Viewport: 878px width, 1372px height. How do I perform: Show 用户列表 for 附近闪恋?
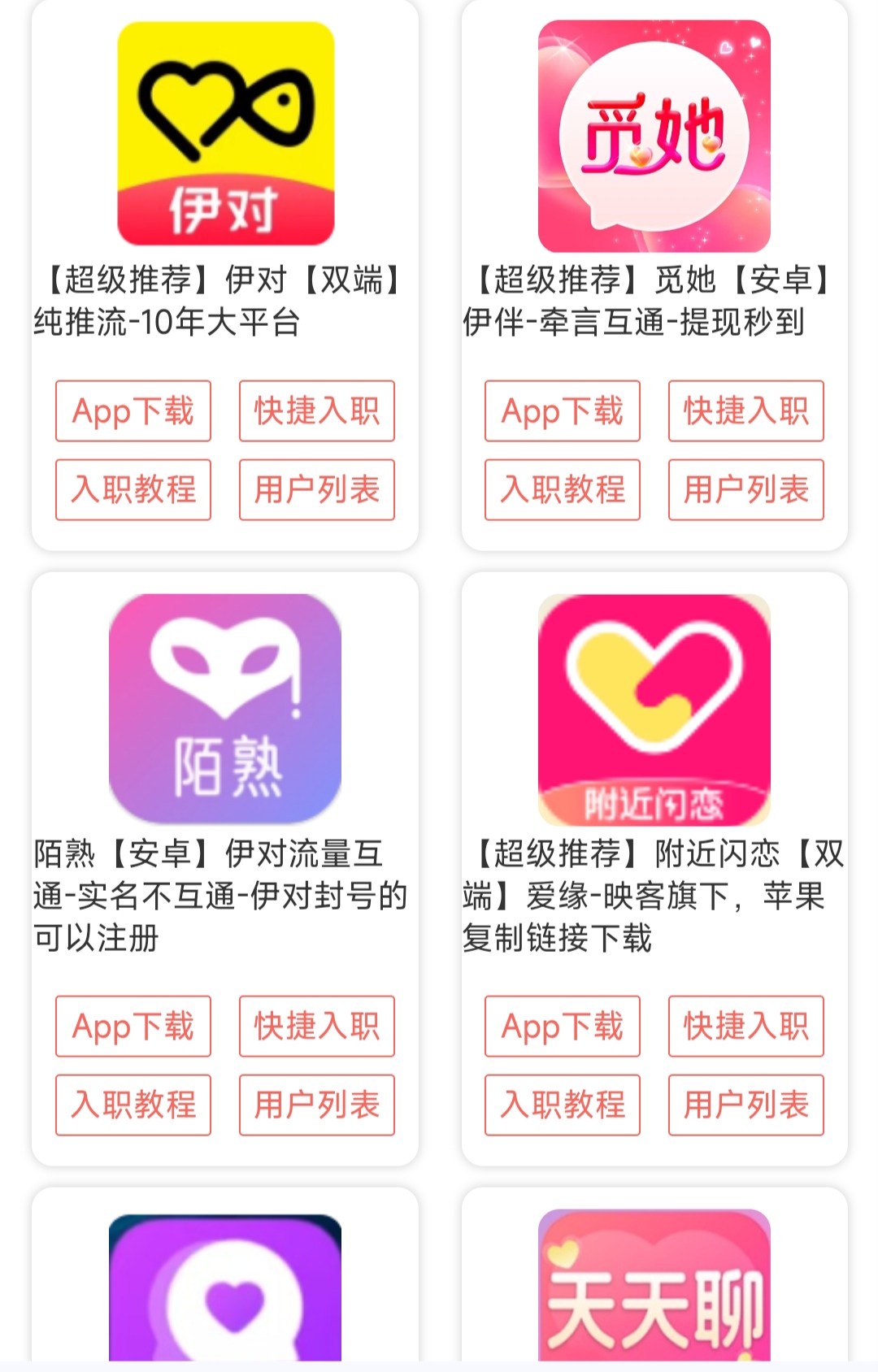746,1105
